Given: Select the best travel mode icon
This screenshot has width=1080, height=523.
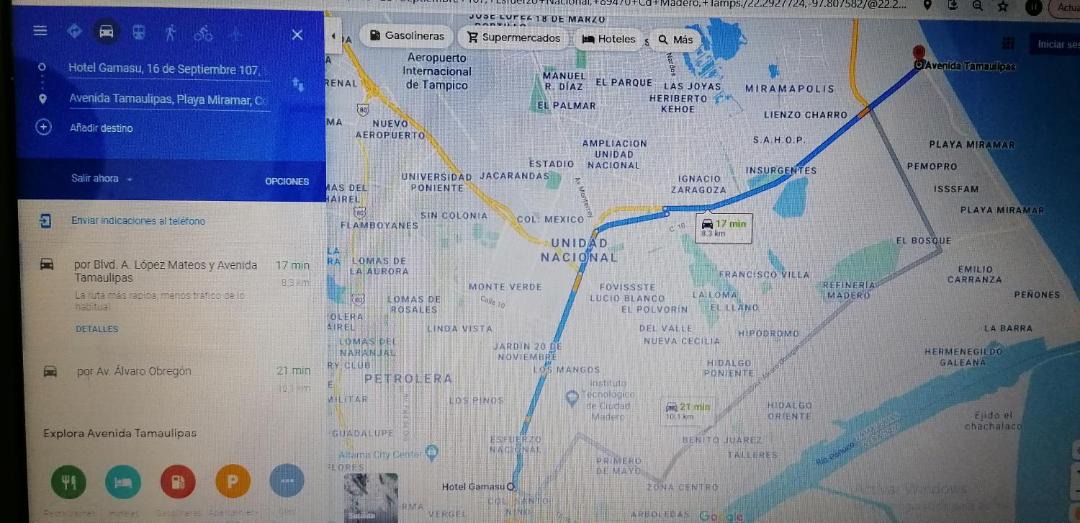Looking at the screenshot, I should (73, 32).
